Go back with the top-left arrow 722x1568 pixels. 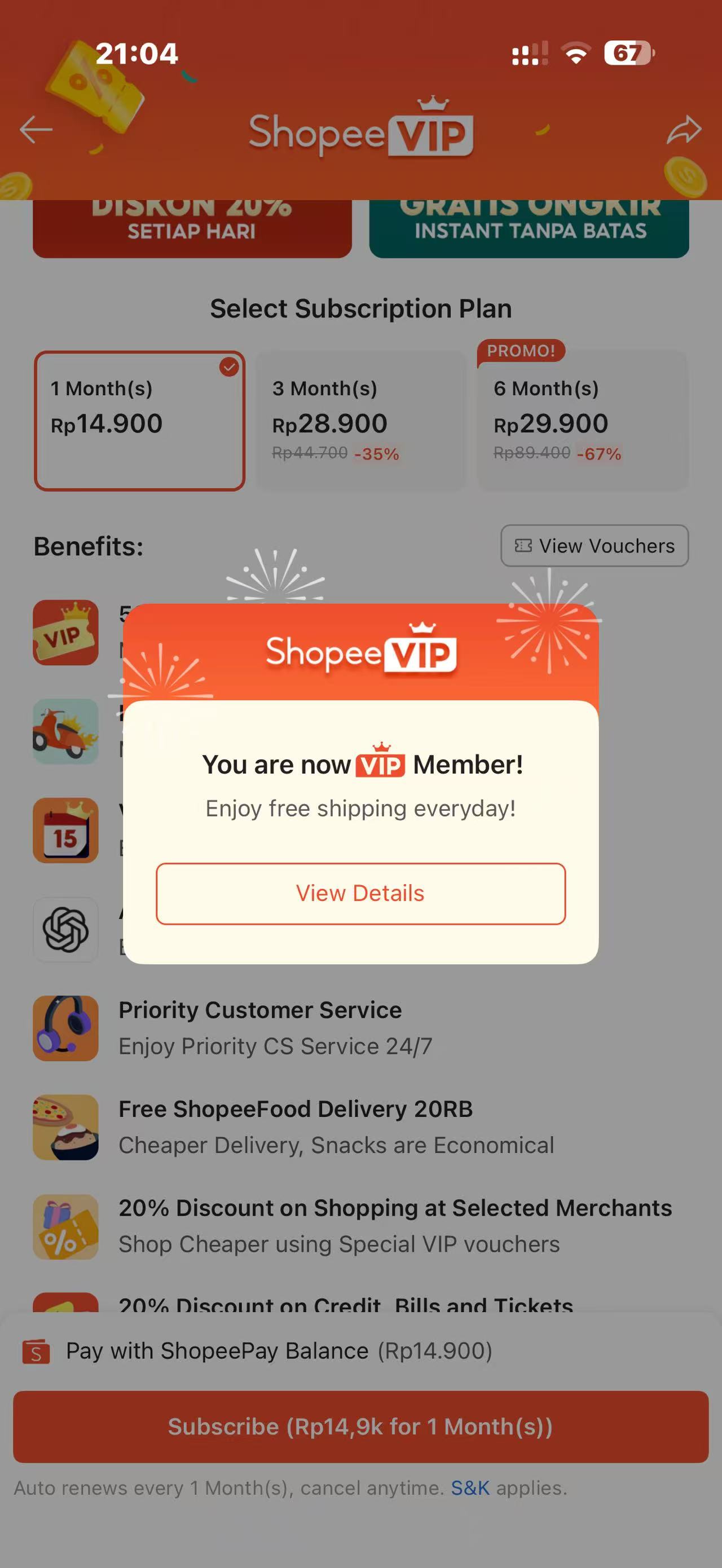pos(36,129)
